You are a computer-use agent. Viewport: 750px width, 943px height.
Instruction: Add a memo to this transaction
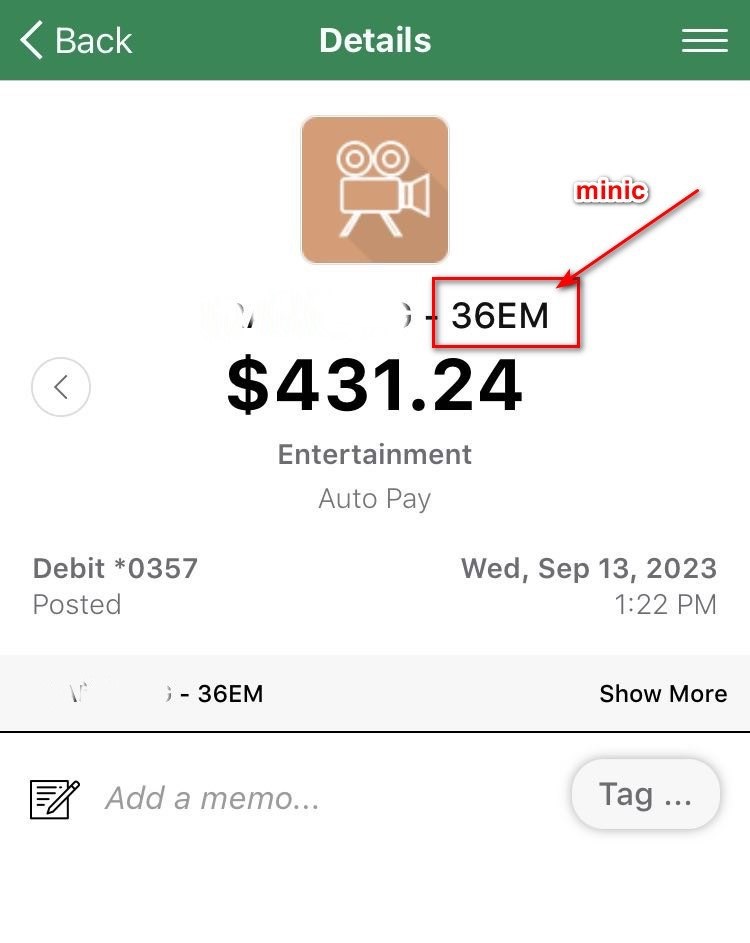213,798
